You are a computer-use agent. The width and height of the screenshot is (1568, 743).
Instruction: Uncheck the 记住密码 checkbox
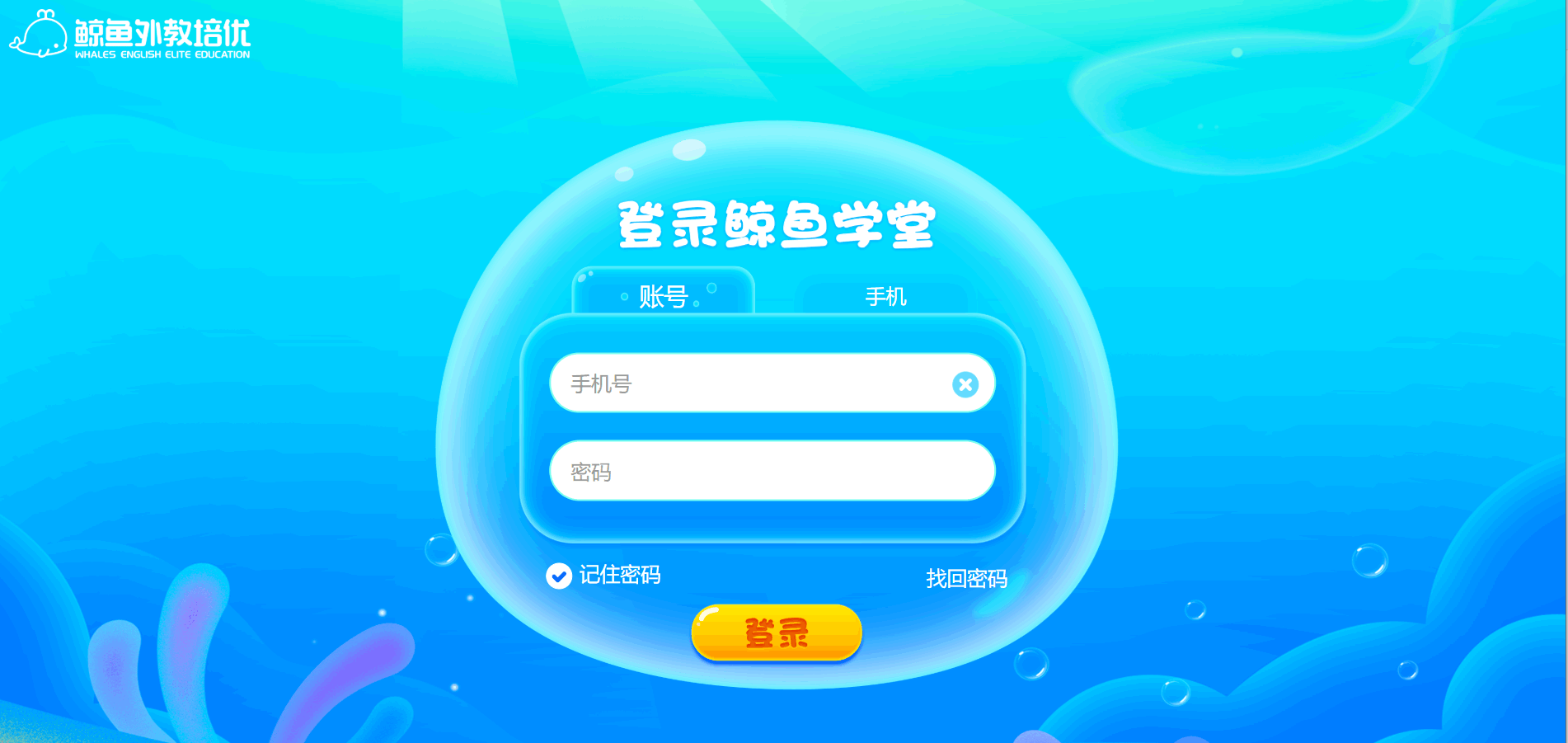tap(559, 576)
